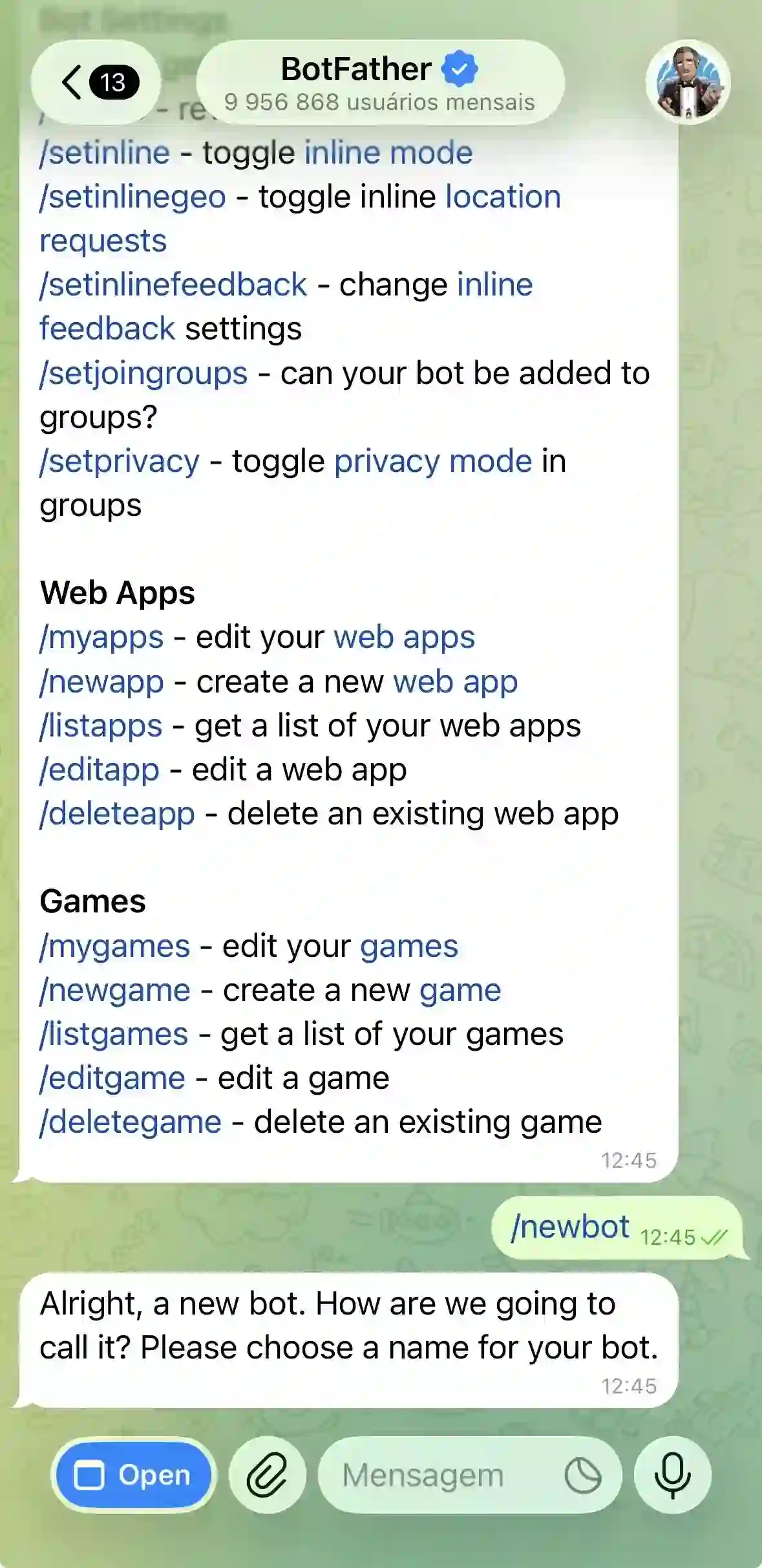Record a voice message with the microphone
The width and height of the screenshot is (762, 1568).
pos(672,1476)
